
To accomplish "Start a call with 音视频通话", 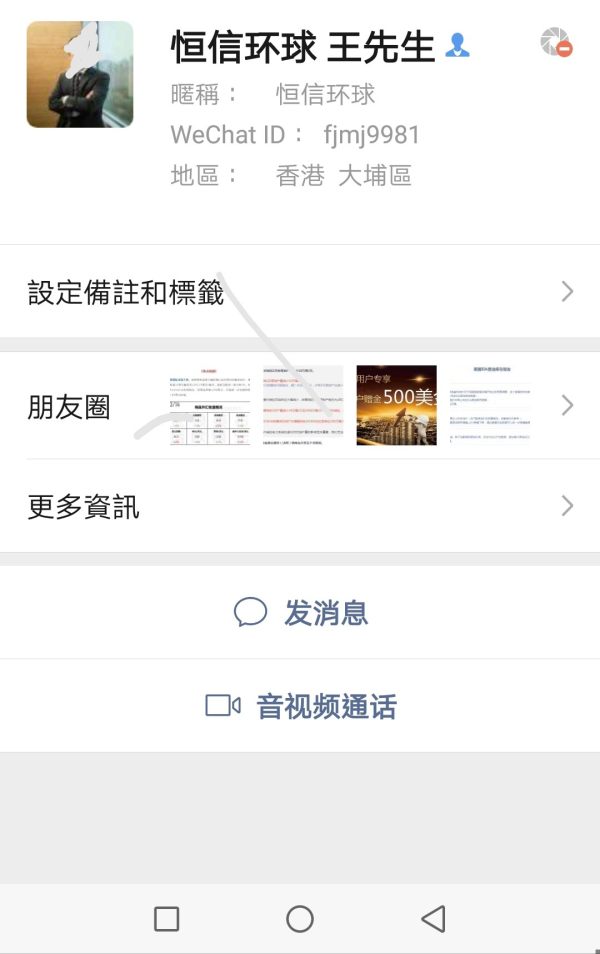I will [x=300, y=707].
